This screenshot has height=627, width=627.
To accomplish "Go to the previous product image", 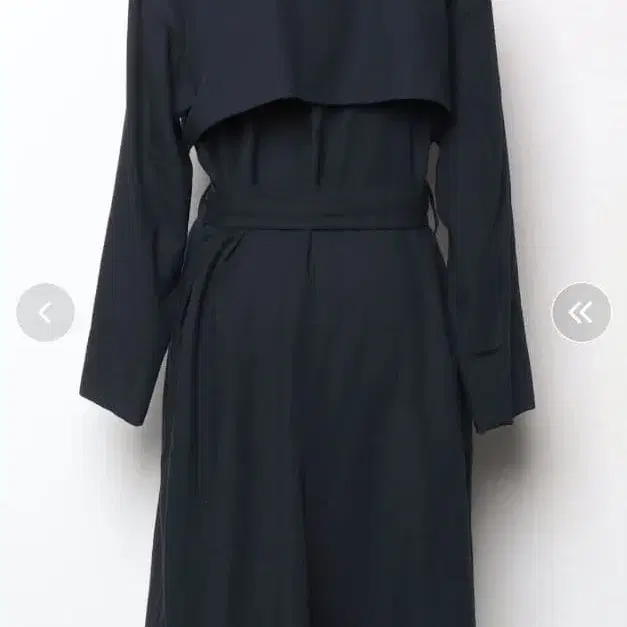I will [x=45, y=313].
